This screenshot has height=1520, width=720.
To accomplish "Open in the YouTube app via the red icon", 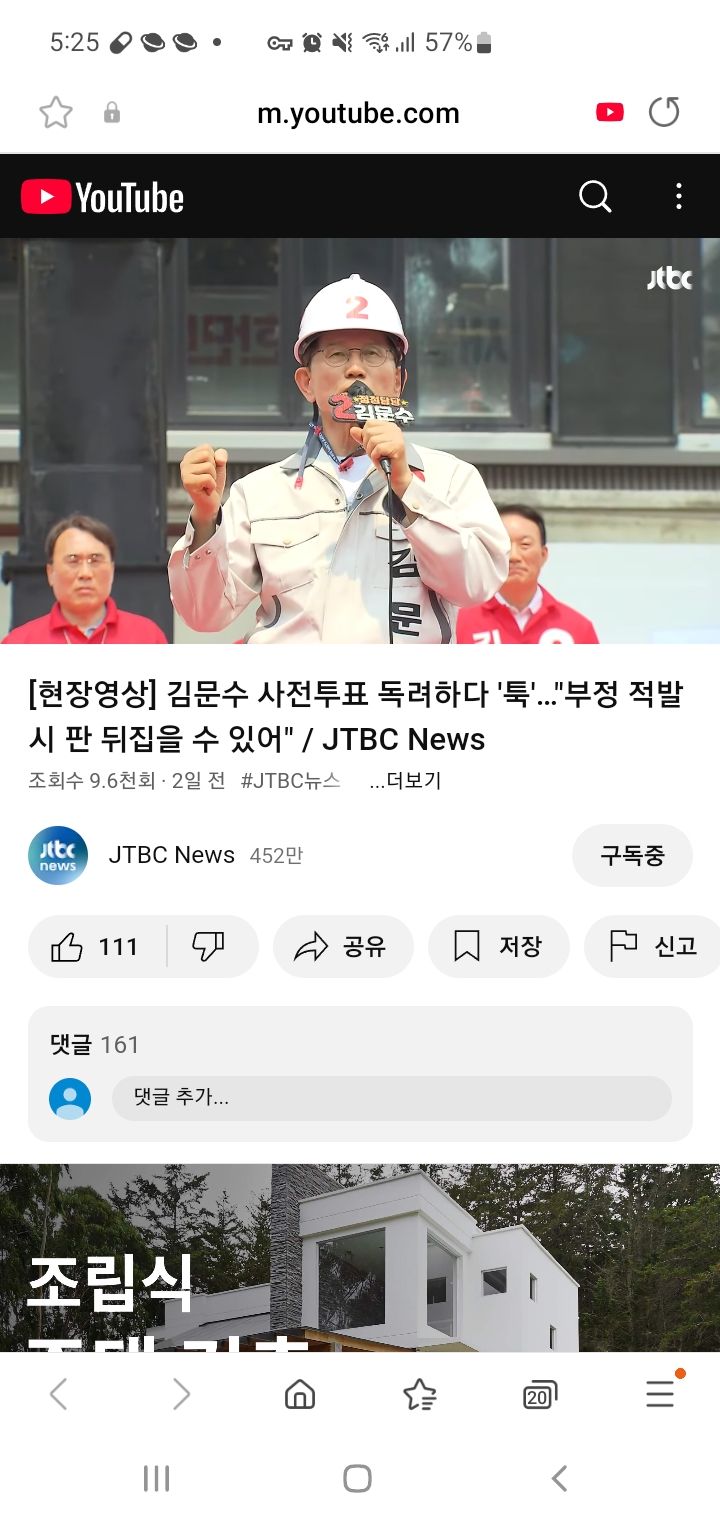I will coord(610,112).
